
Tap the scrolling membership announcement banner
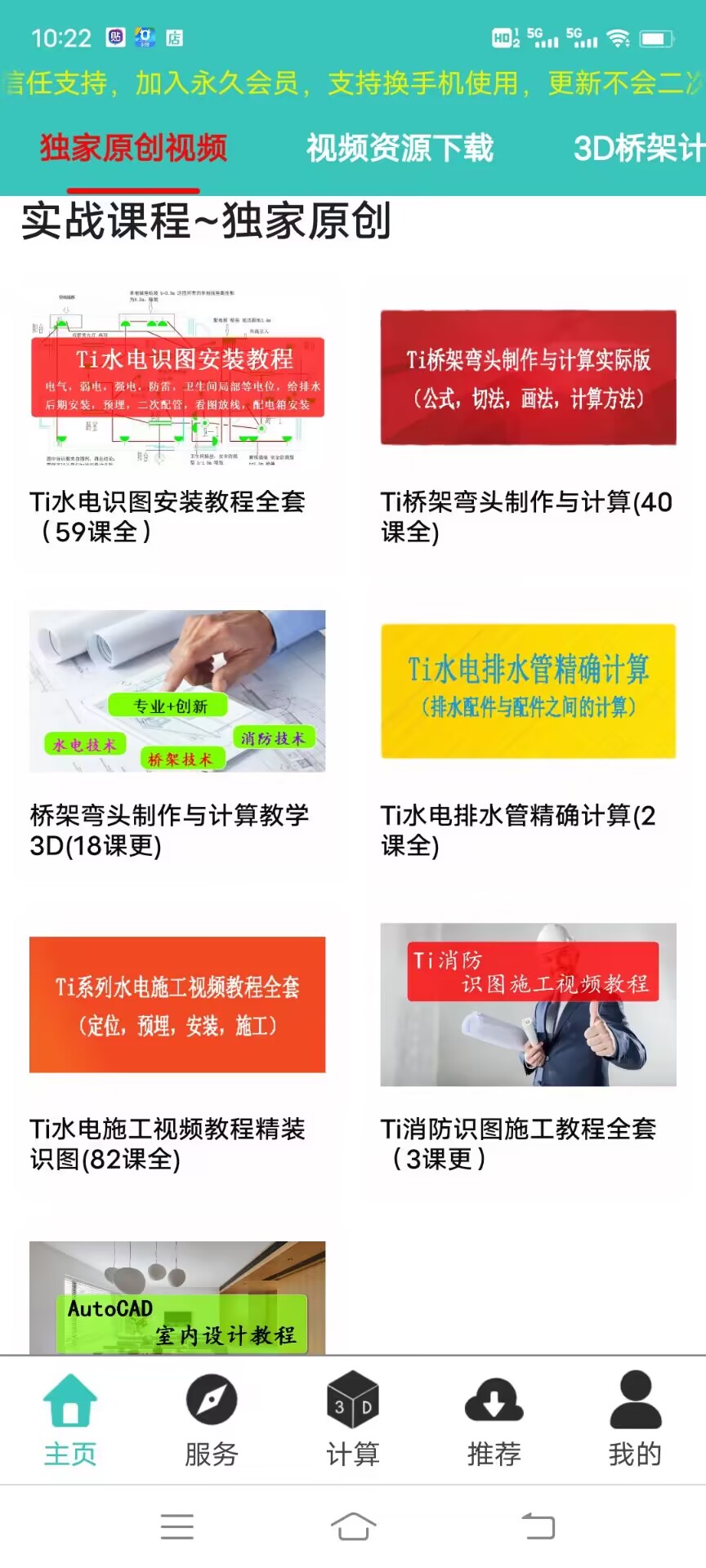(353, 84)
